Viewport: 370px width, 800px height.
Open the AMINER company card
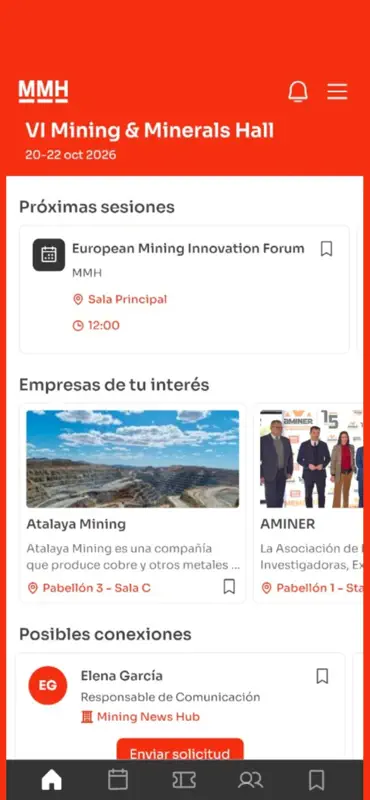[311, 504]
